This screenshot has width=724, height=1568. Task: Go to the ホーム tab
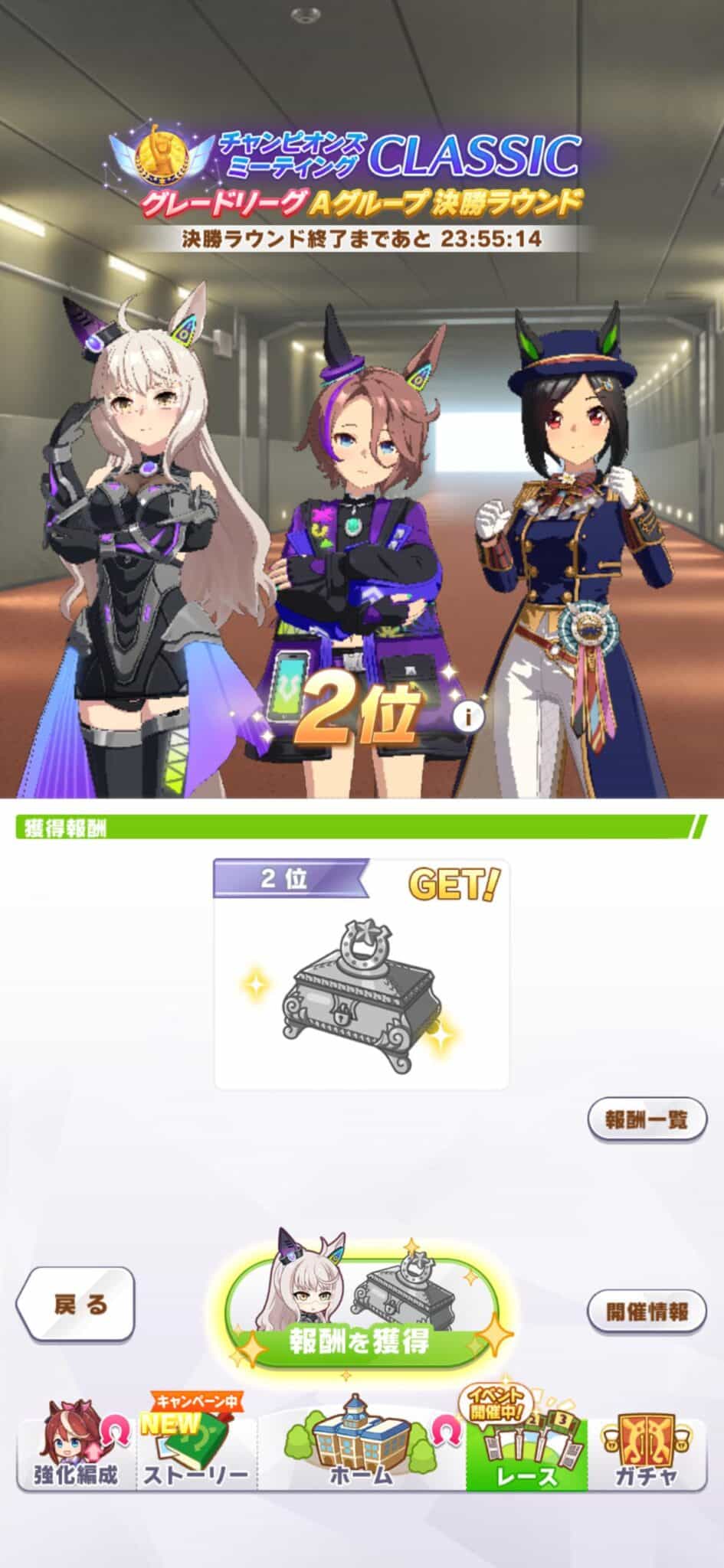(x=362, y=1447)
